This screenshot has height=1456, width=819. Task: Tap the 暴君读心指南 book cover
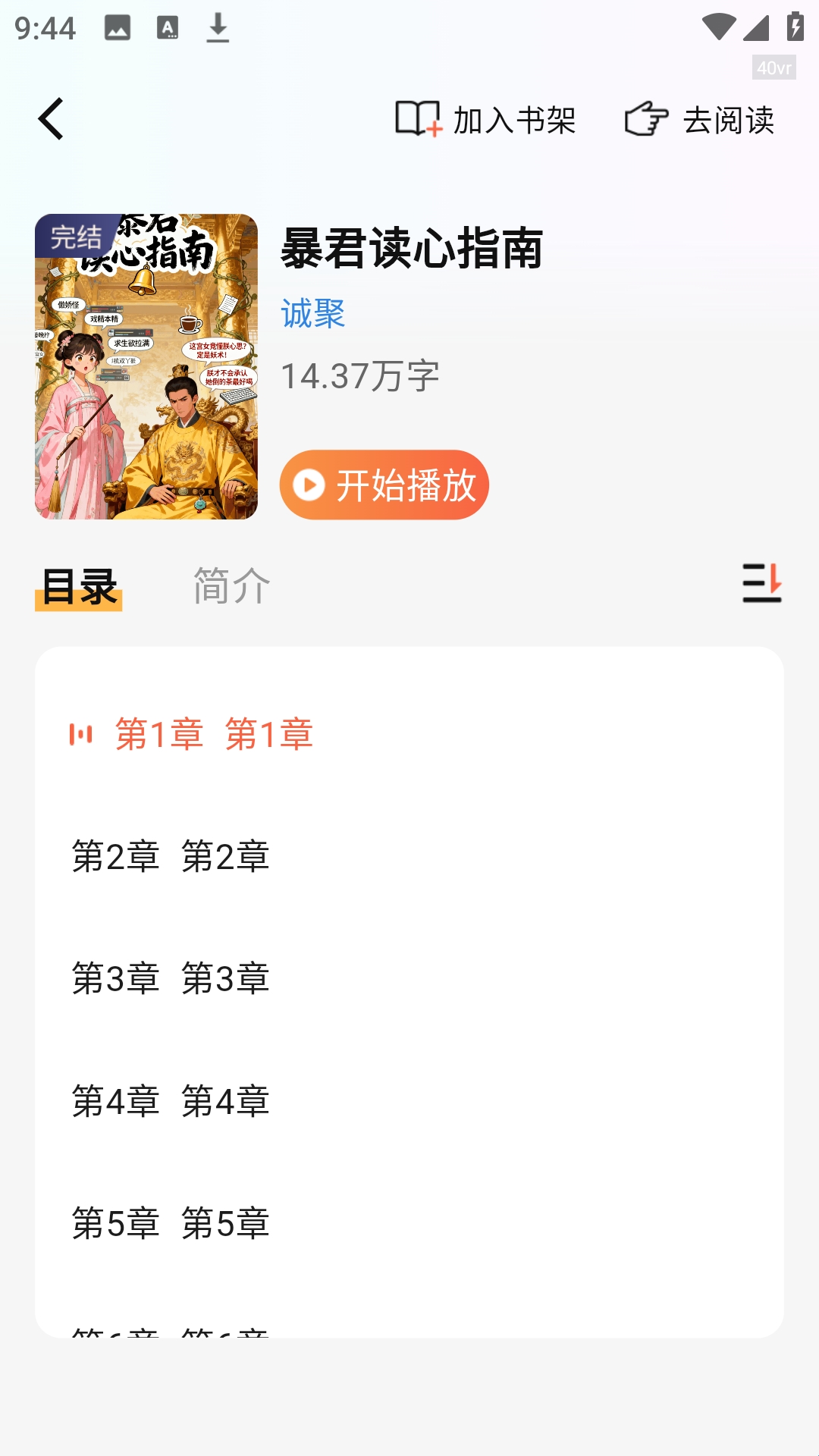coord(146,366)
